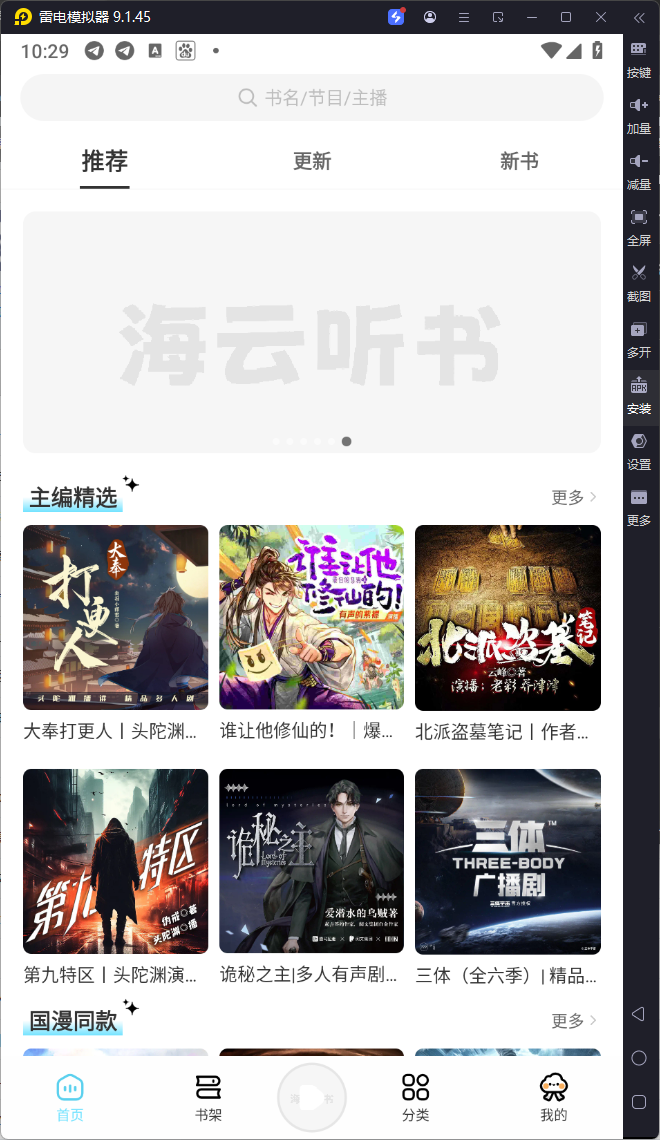Image resolution: width=660 pixels, height=1140 pixels.
Task: Tap the center play button
Action: click(x=312, y=1097)
